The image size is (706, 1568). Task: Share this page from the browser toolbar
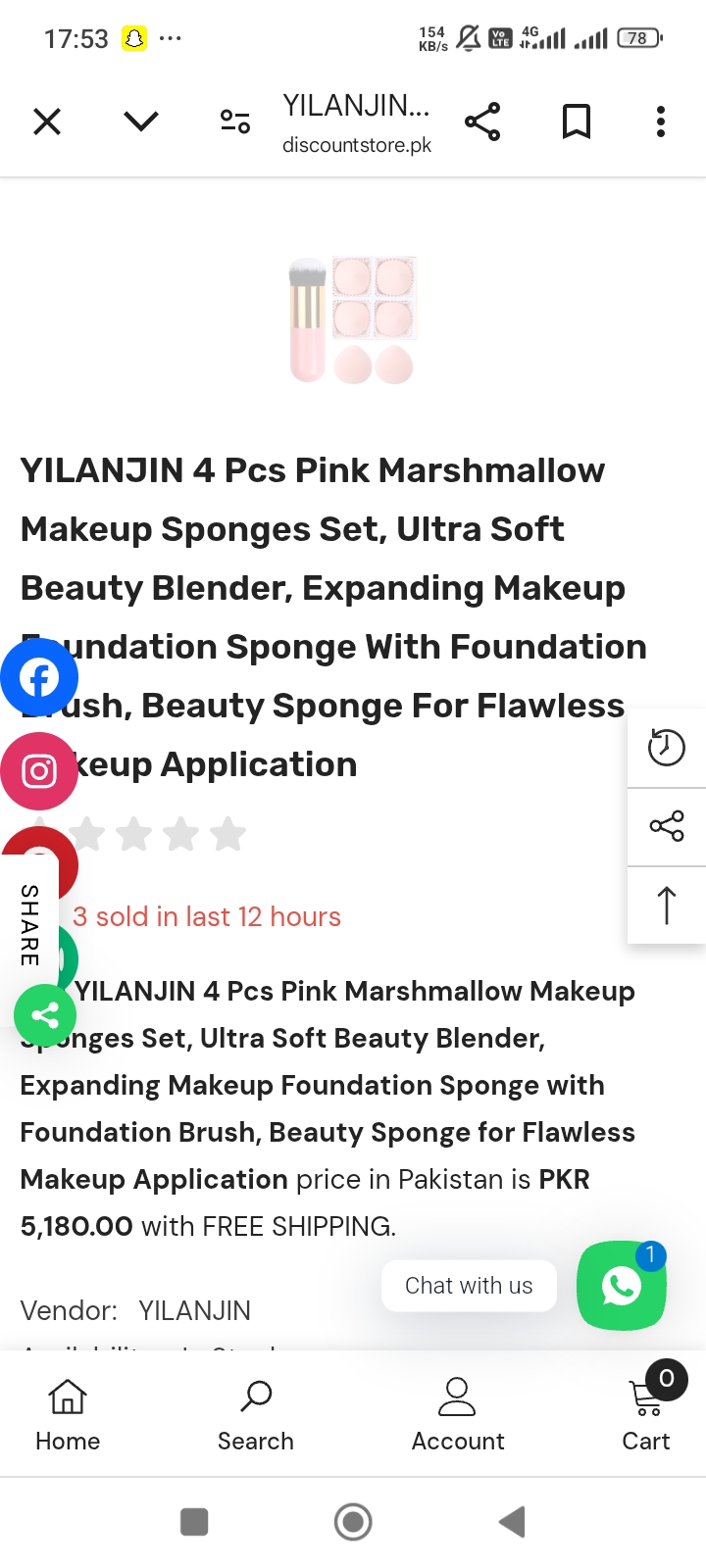click(x=482, y=122)
